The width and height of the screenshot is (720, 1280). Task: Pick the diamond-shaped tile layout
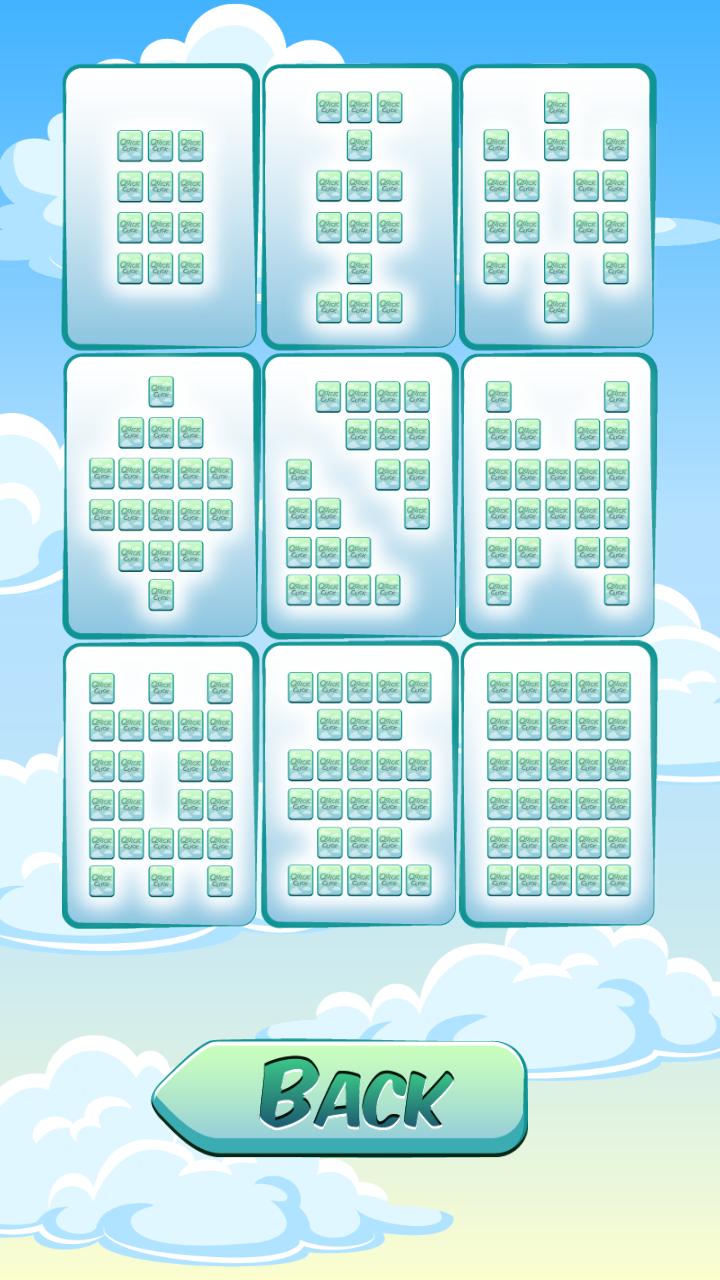(x=161, y=495)
